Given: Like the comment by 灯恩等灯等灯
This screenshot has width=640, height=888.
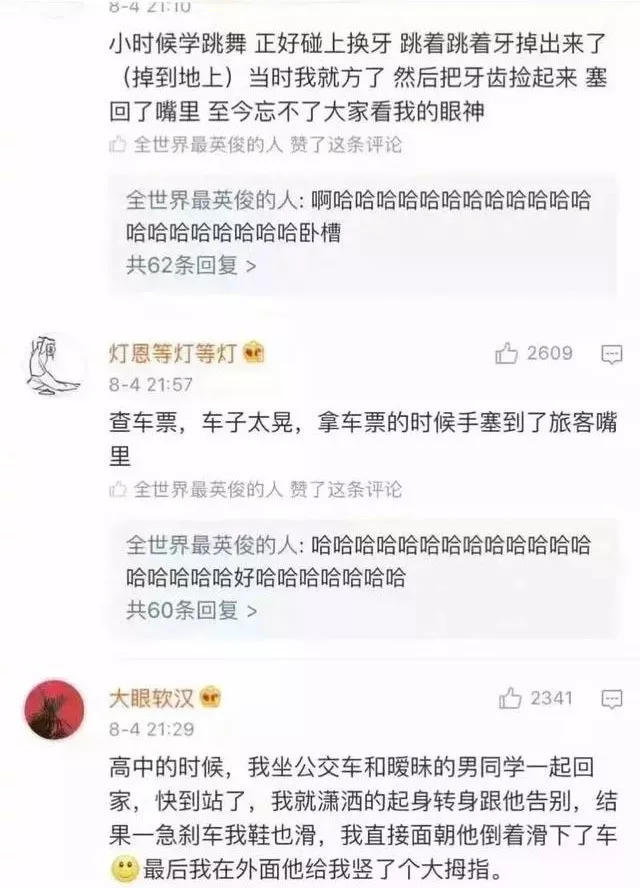Looking at the screenshot, I should (508, 353).
